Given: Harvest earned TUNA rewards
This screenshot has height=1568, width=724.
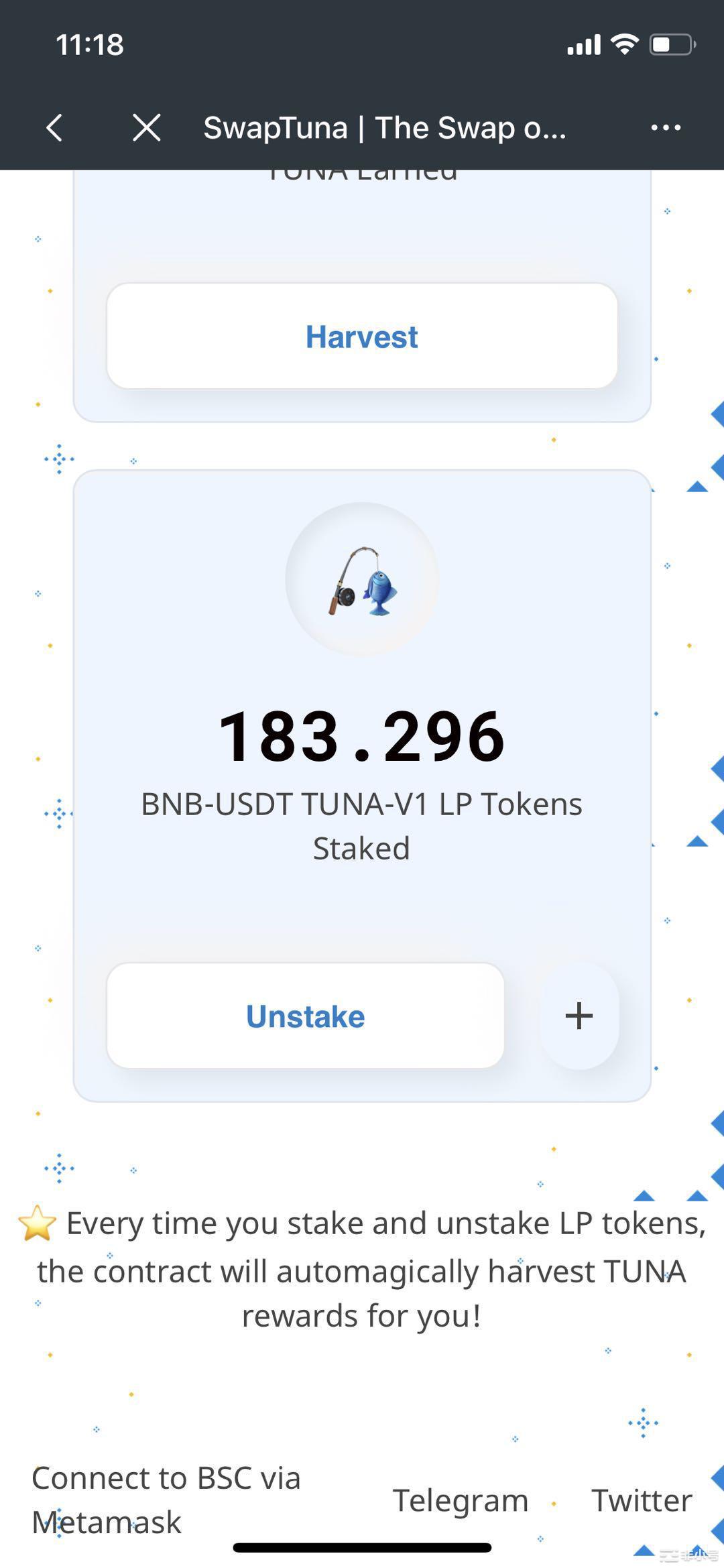Looking at the screenshot, I should coord(362,337).
